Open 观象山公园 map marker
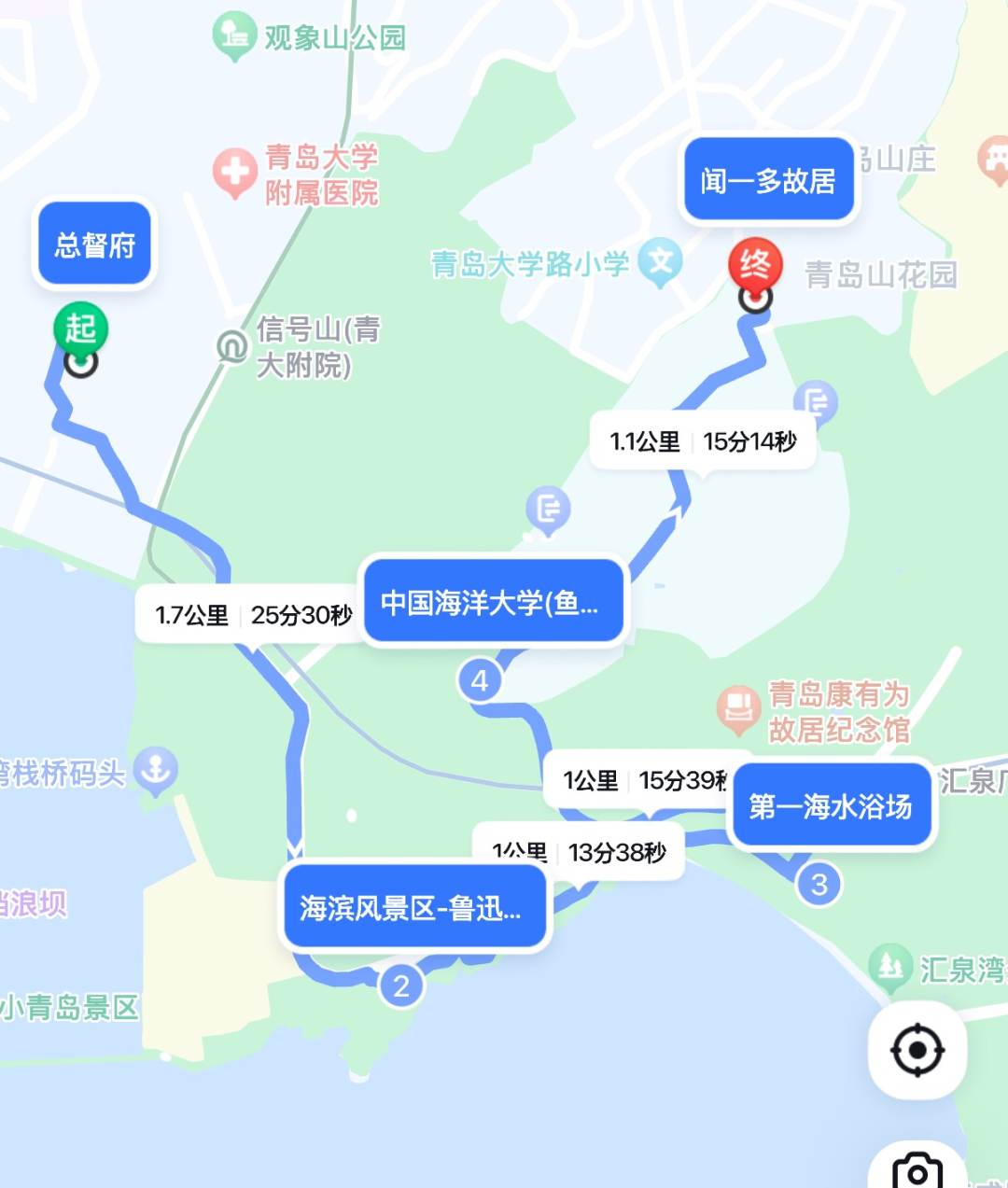Screen dimensions: 1008x1188 [233, 35]
